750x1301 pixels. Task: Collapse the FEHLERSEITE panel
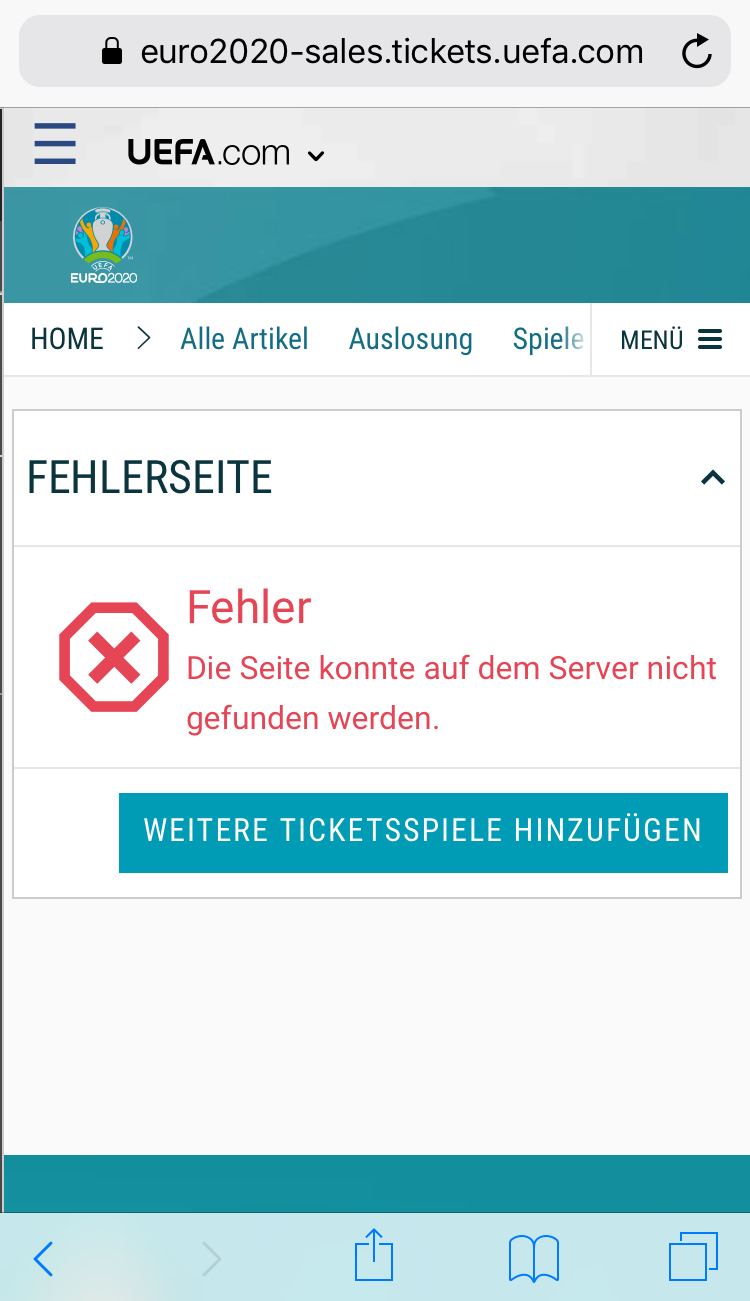(712, 478)
